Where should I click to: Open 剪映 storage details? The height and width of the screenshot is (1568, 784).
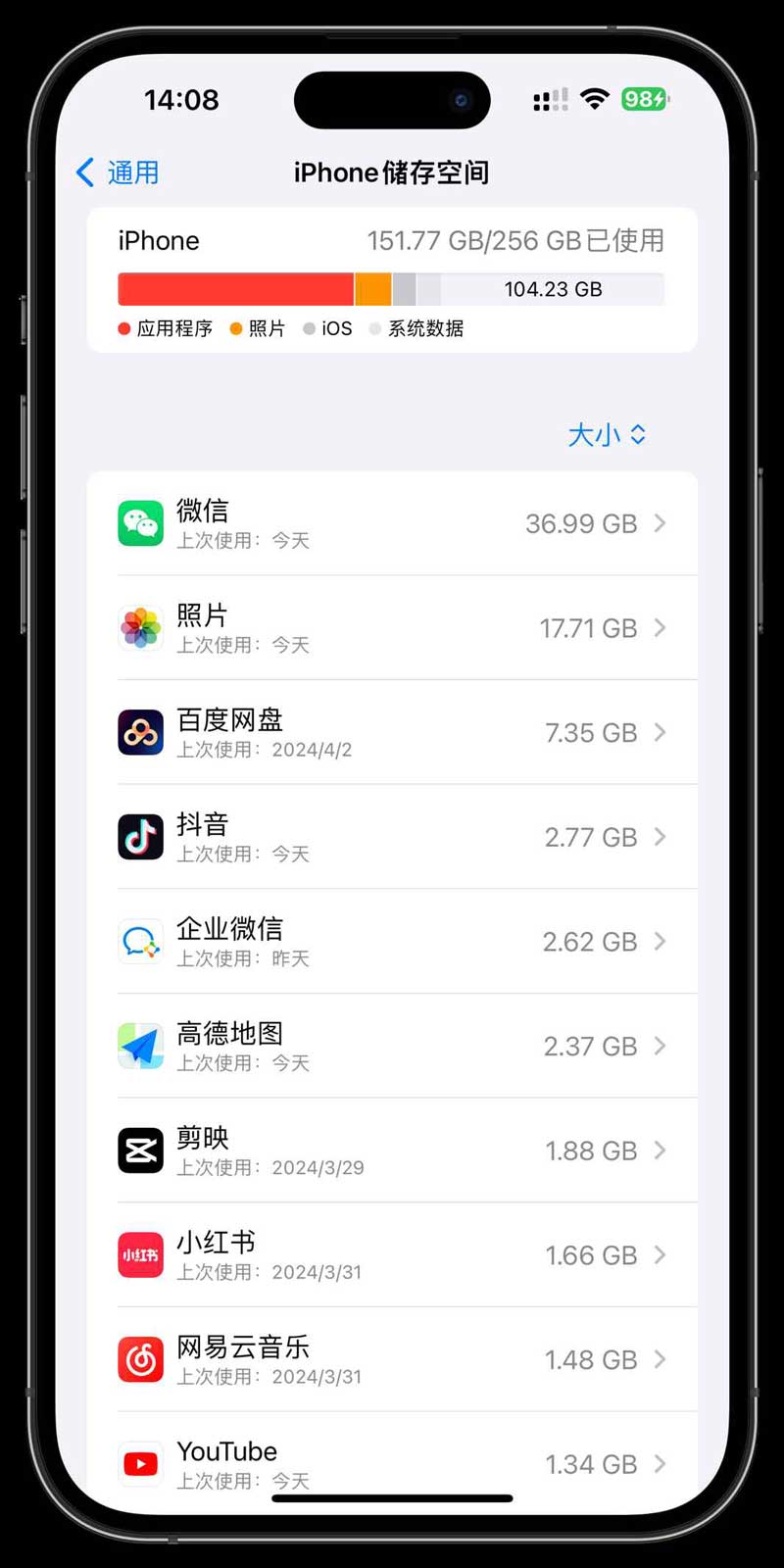(392, 1151)
